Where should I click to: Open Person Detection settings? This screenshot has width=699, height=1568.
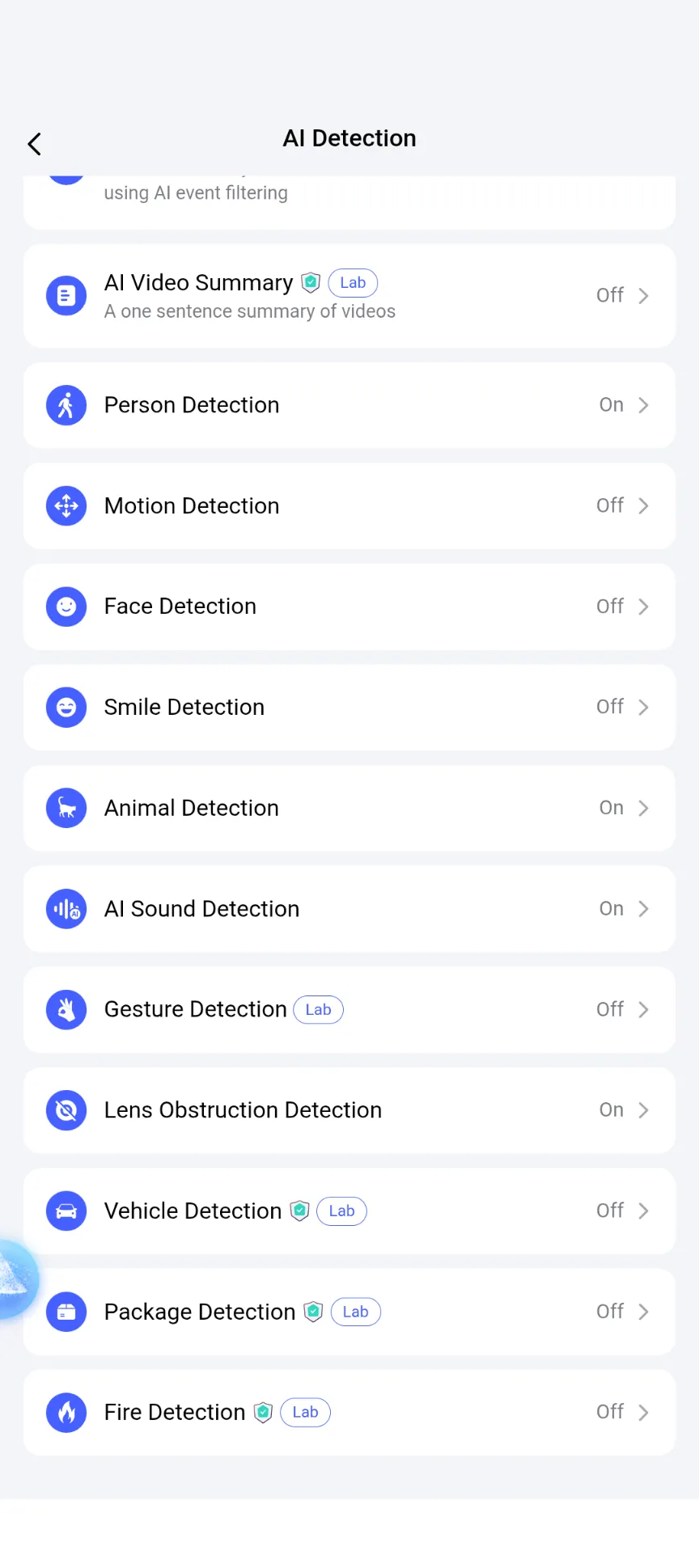click(349, 405)
